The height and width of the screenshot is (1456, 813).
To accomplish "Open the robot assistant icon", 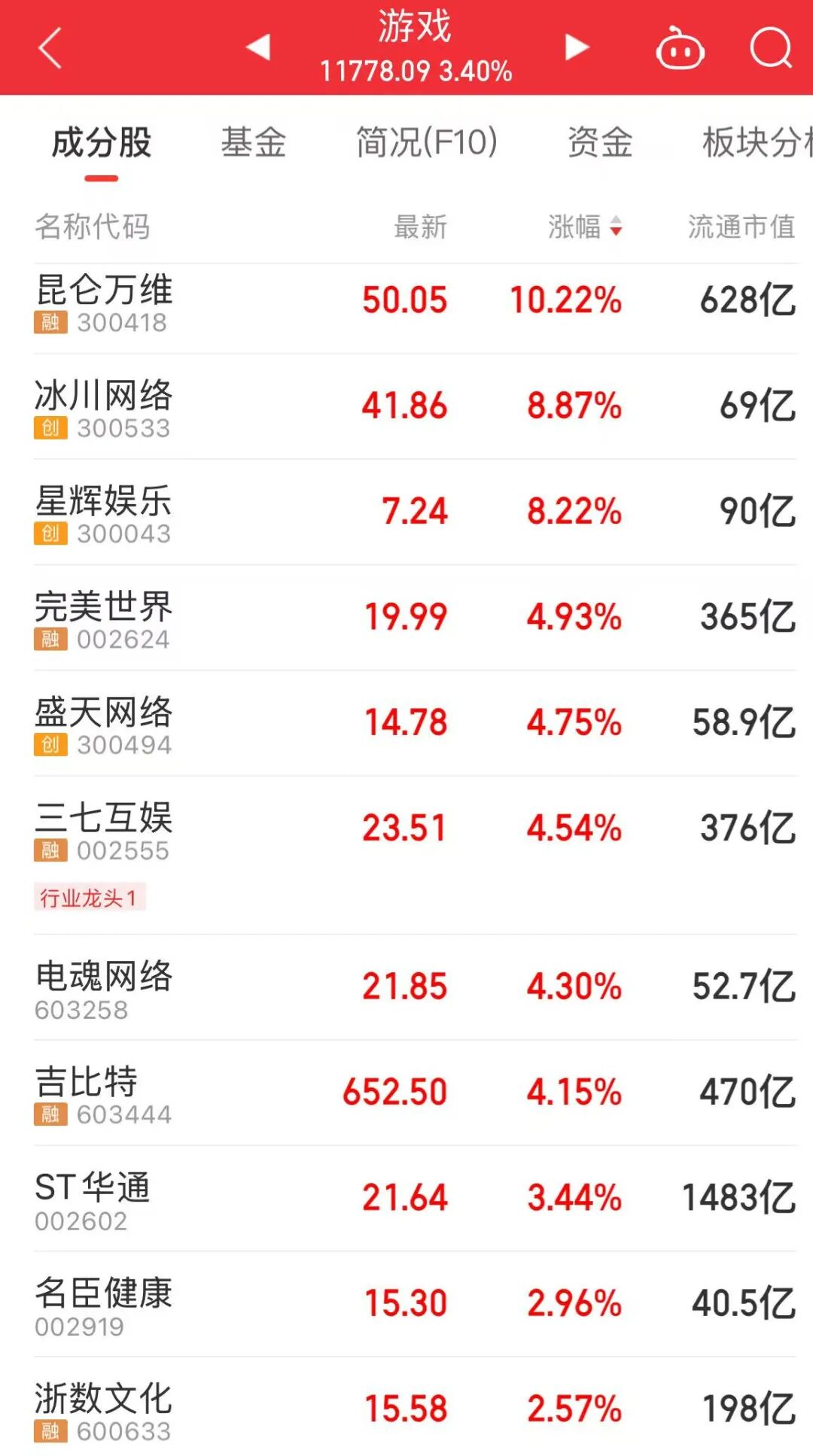I will click(x=680, y=50).
